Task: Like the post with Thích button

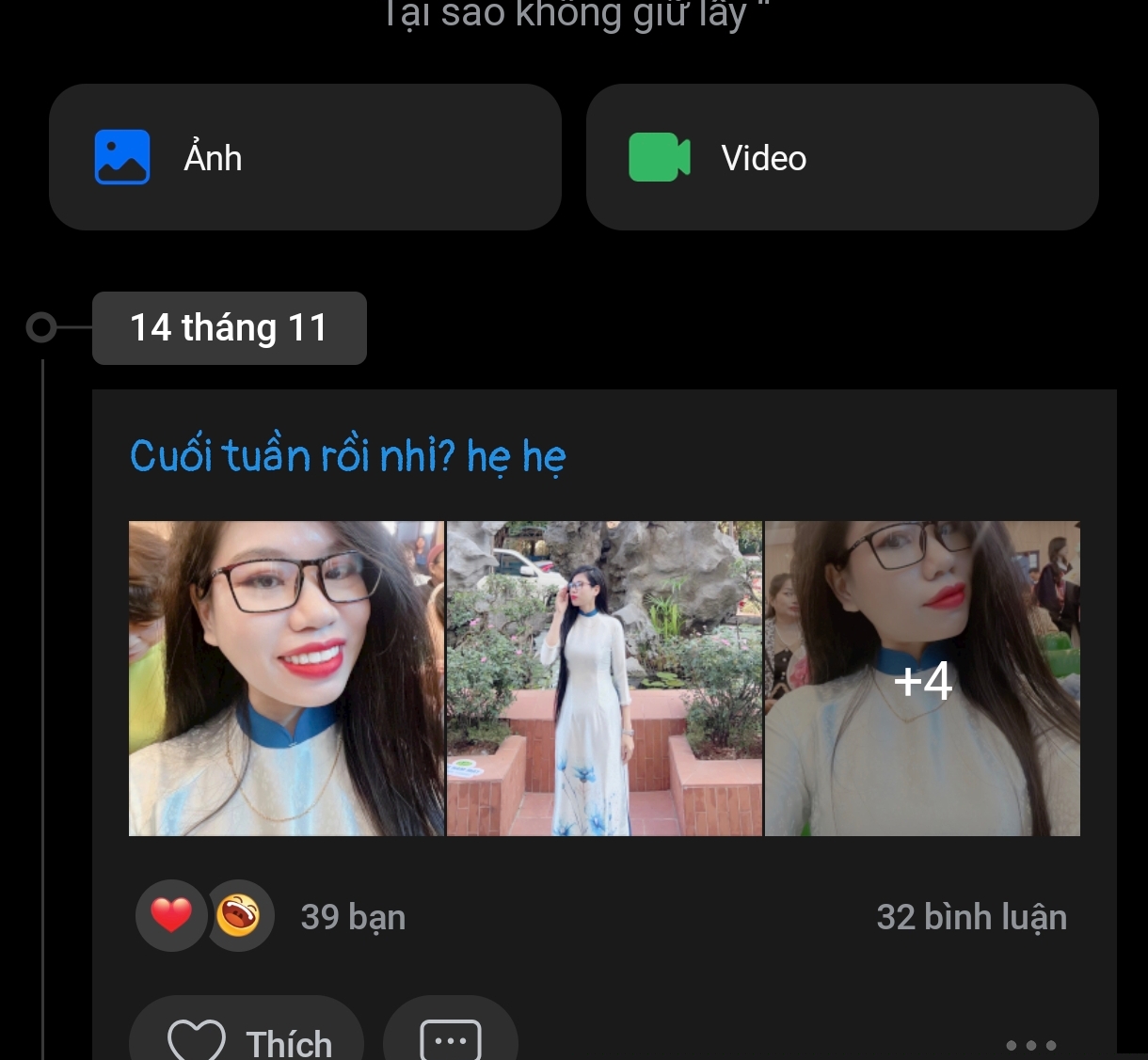Action: 248,1038
